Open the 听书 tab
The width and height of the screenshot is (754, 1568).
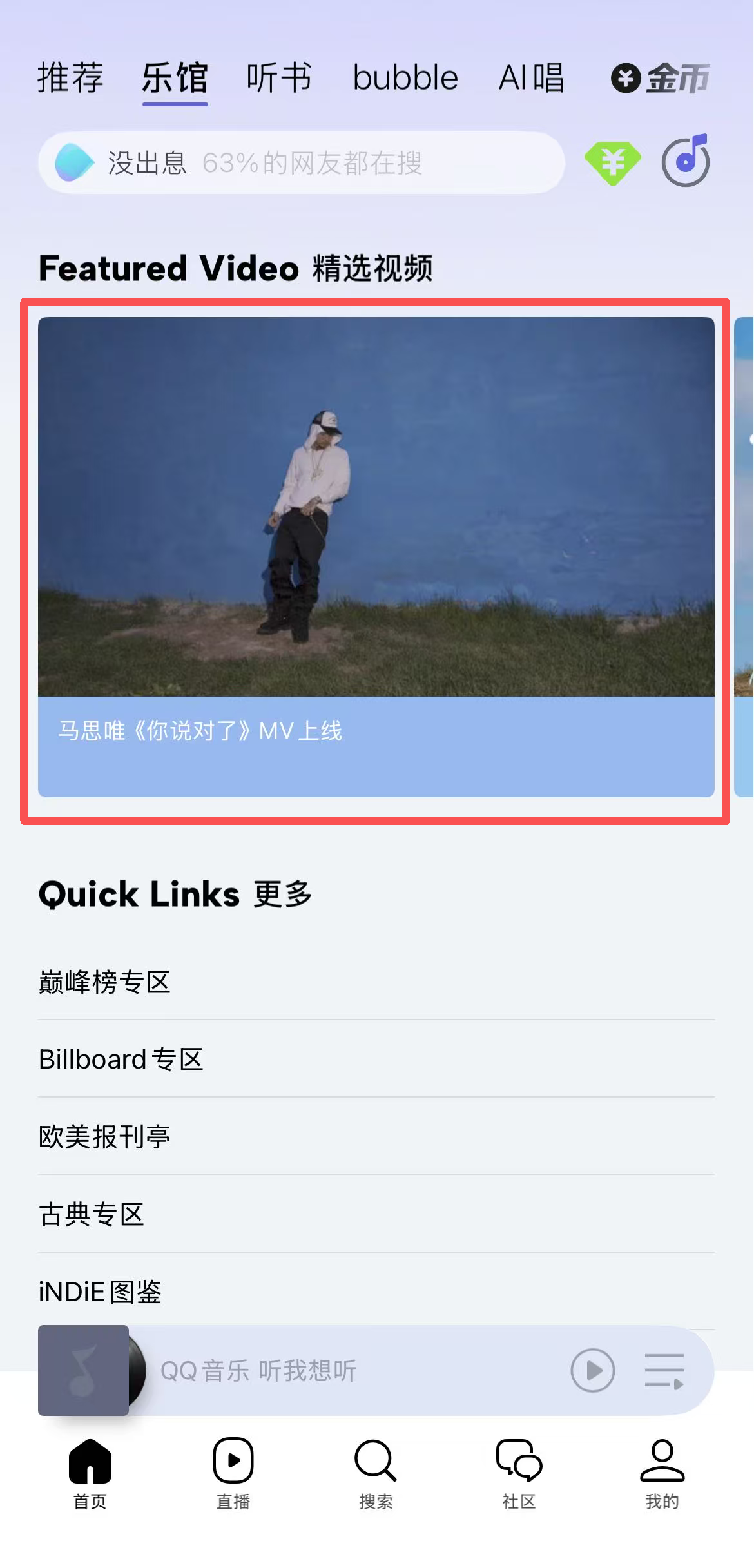point(279,78)
